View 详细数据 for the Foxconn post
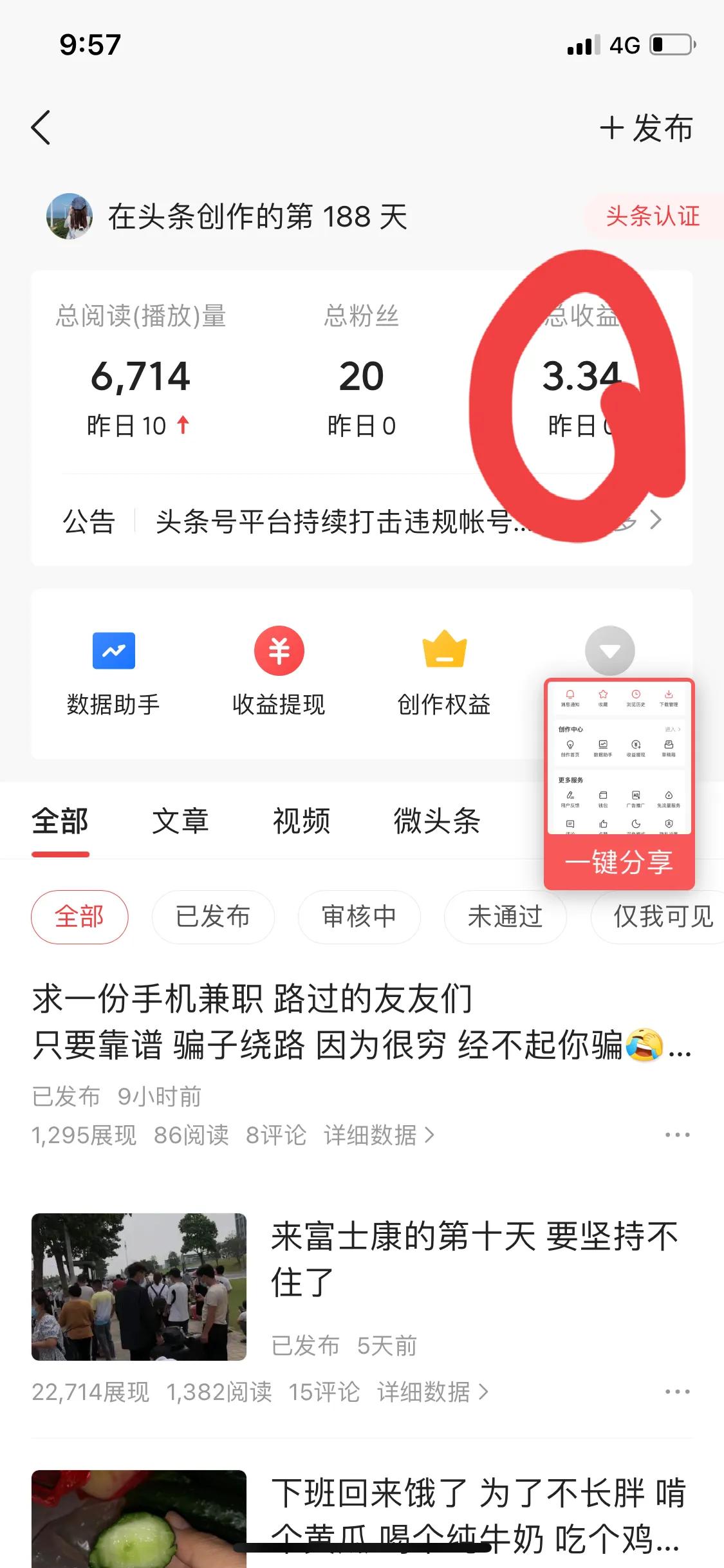Image resolution: width=724 pixels, height=1568 pixels. coord(425,1391)
